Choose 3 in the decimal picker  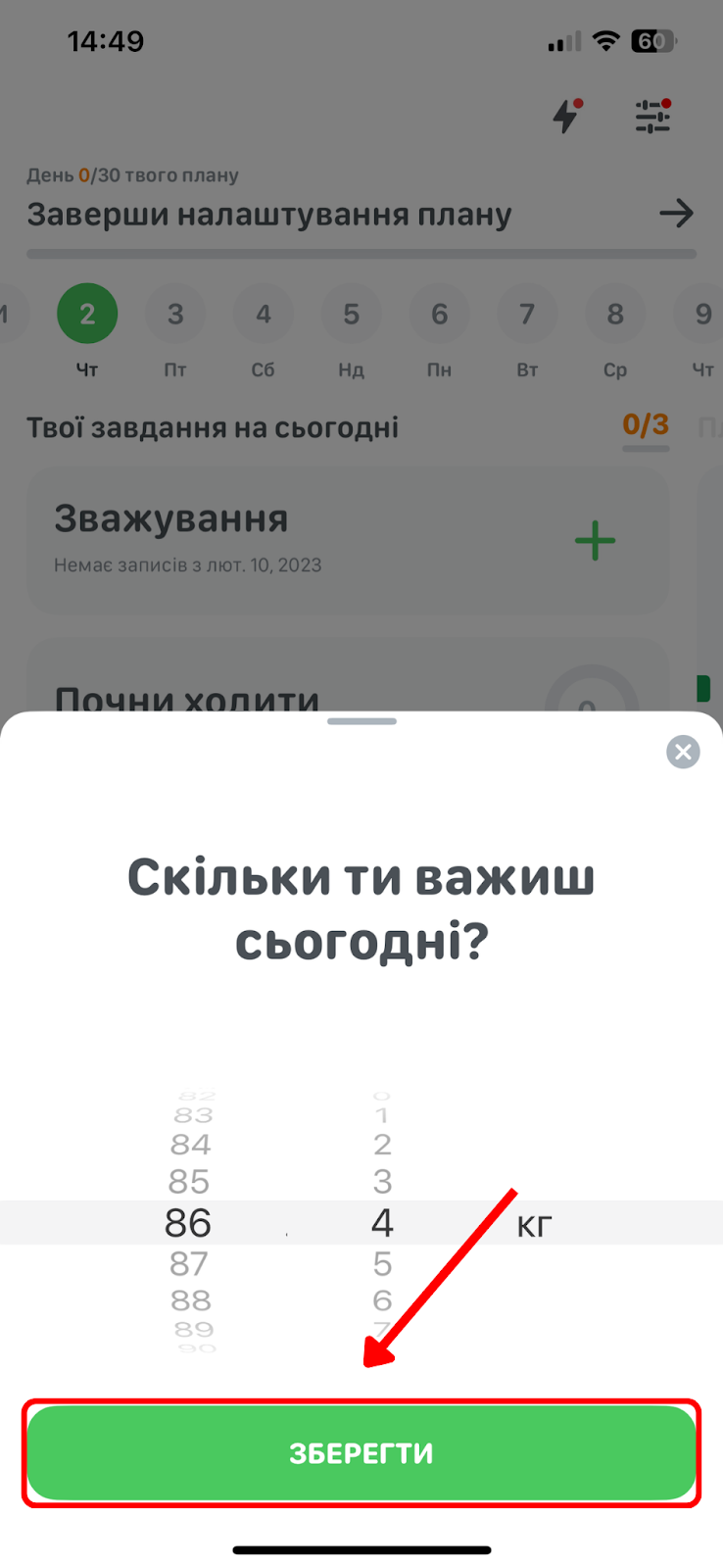[382, 1182]
